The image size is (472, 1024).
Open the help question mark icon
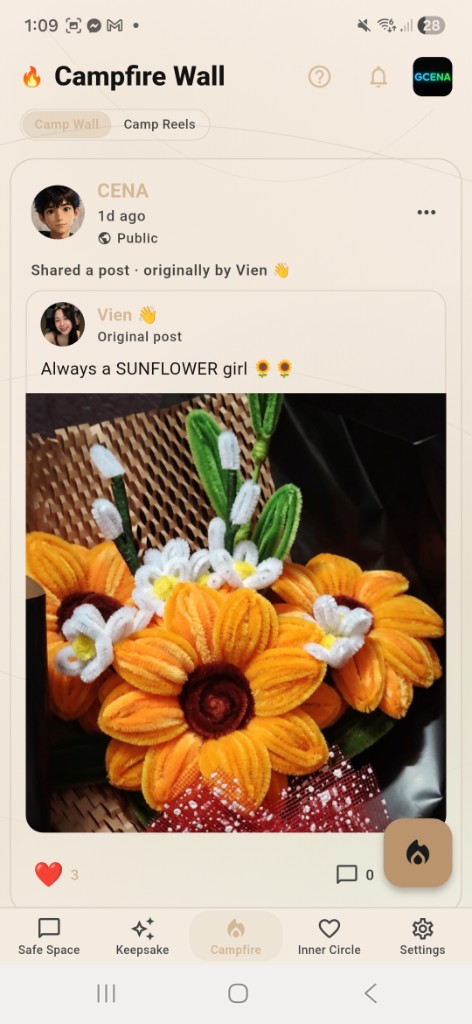[x=319, y=77]
